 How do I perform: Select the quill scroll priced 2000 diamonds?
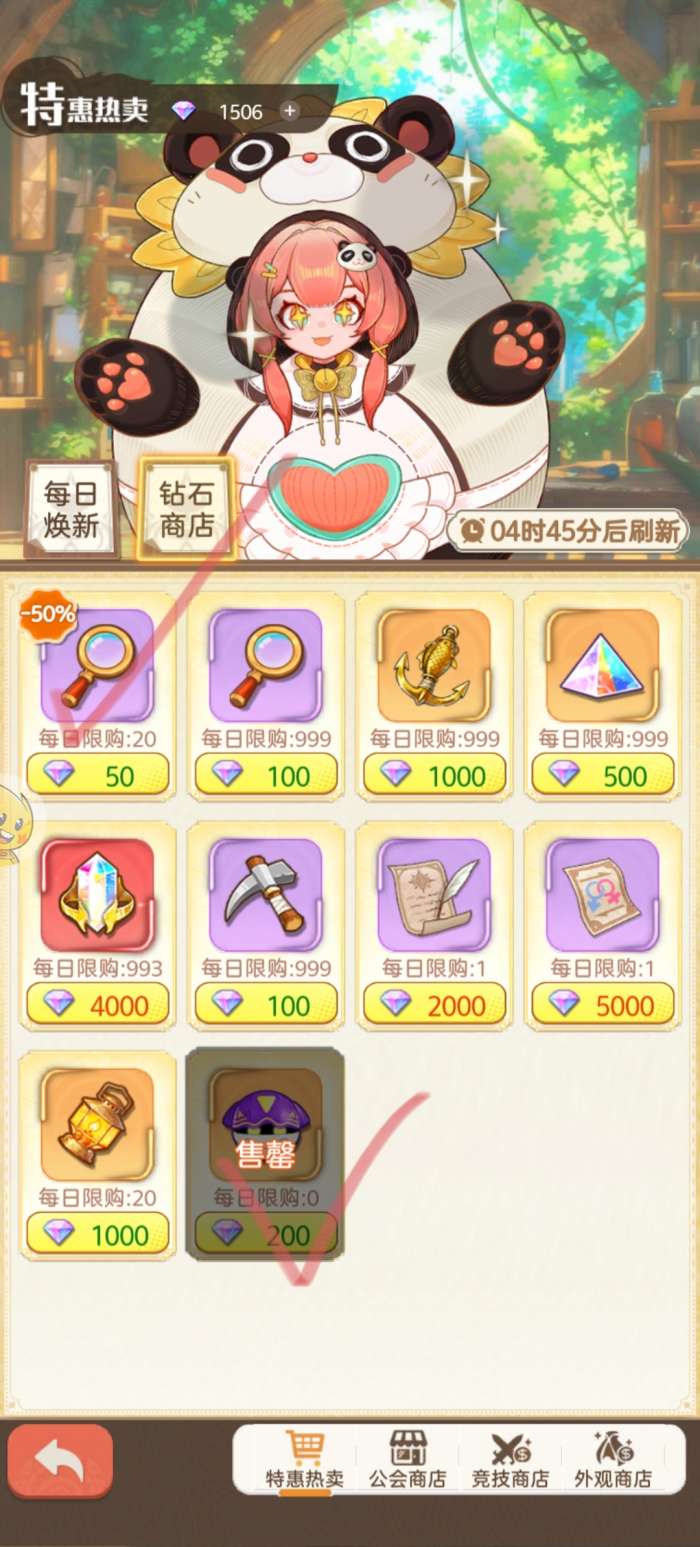(x=434, y=1004)
